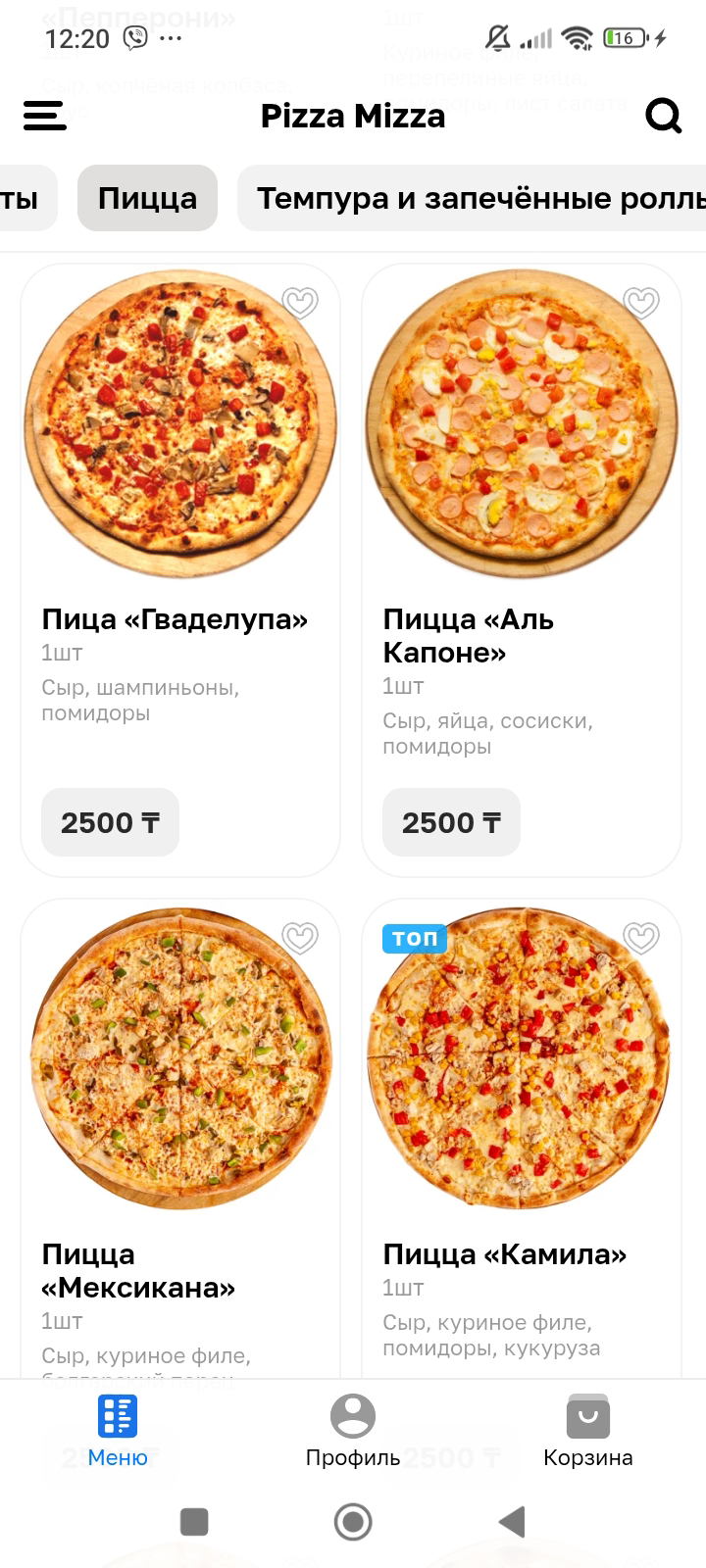This screenshot has width=706, height=1568.
Task: Tap the heart on Пицца «Камила»
Action: pos(641,938)
